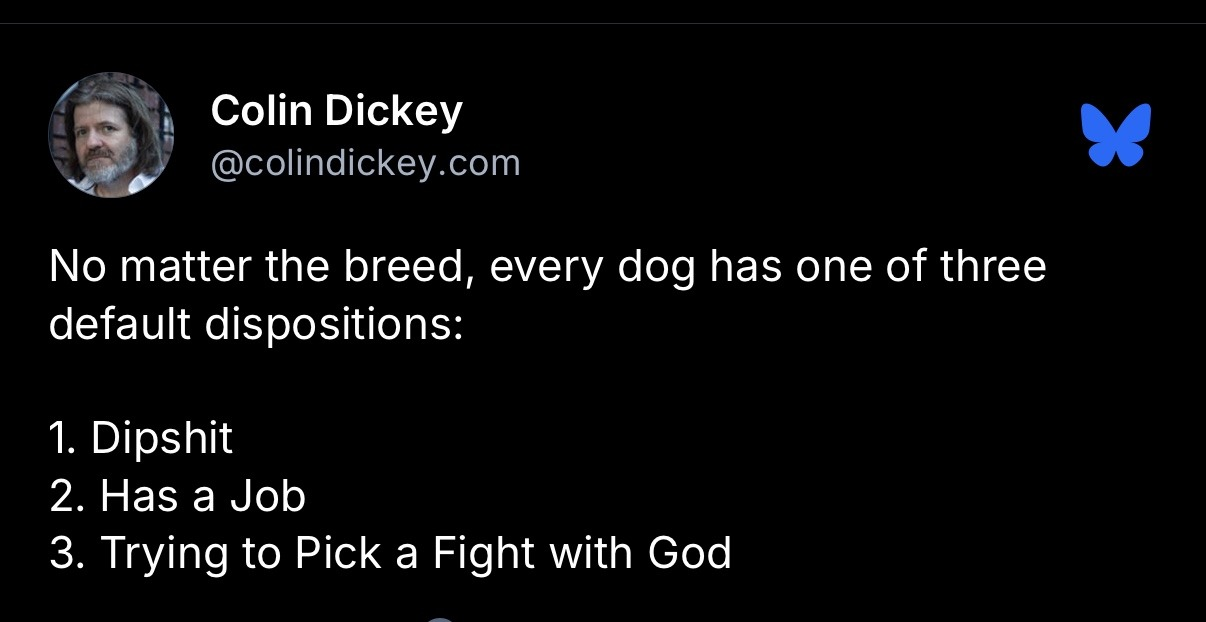
Task: Tap the Bluesky butterfly to view post
Action: point(1116,135)
